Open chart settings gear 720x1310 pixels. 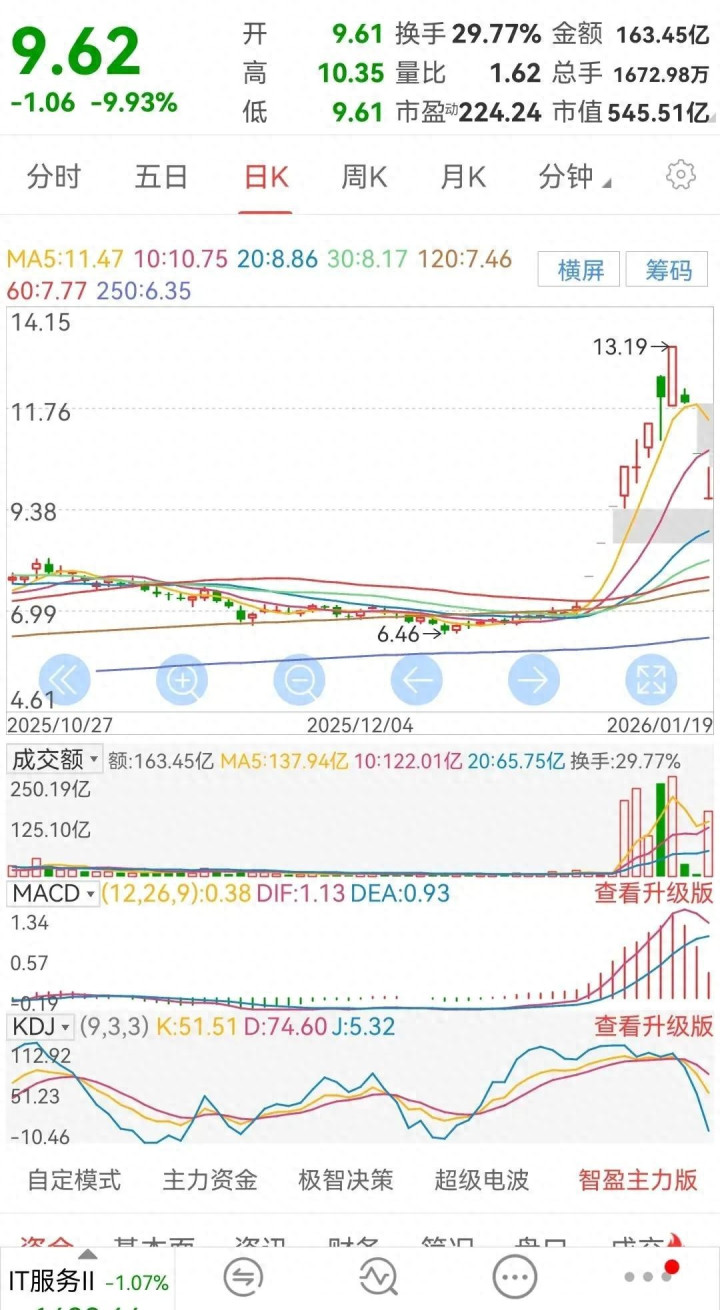[x=680, y=176]
